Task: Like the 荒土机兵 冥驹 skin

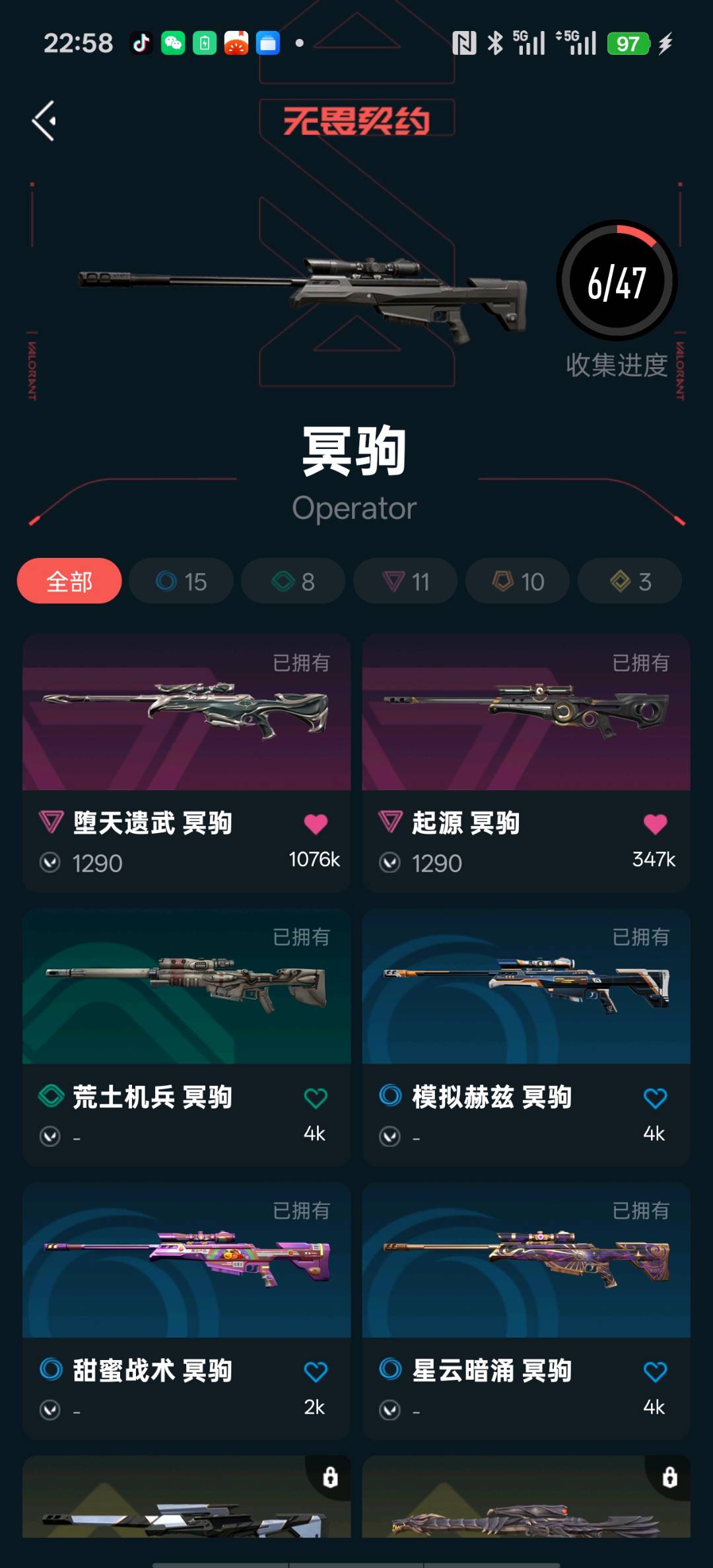Action: click(x=316, y=1099)
